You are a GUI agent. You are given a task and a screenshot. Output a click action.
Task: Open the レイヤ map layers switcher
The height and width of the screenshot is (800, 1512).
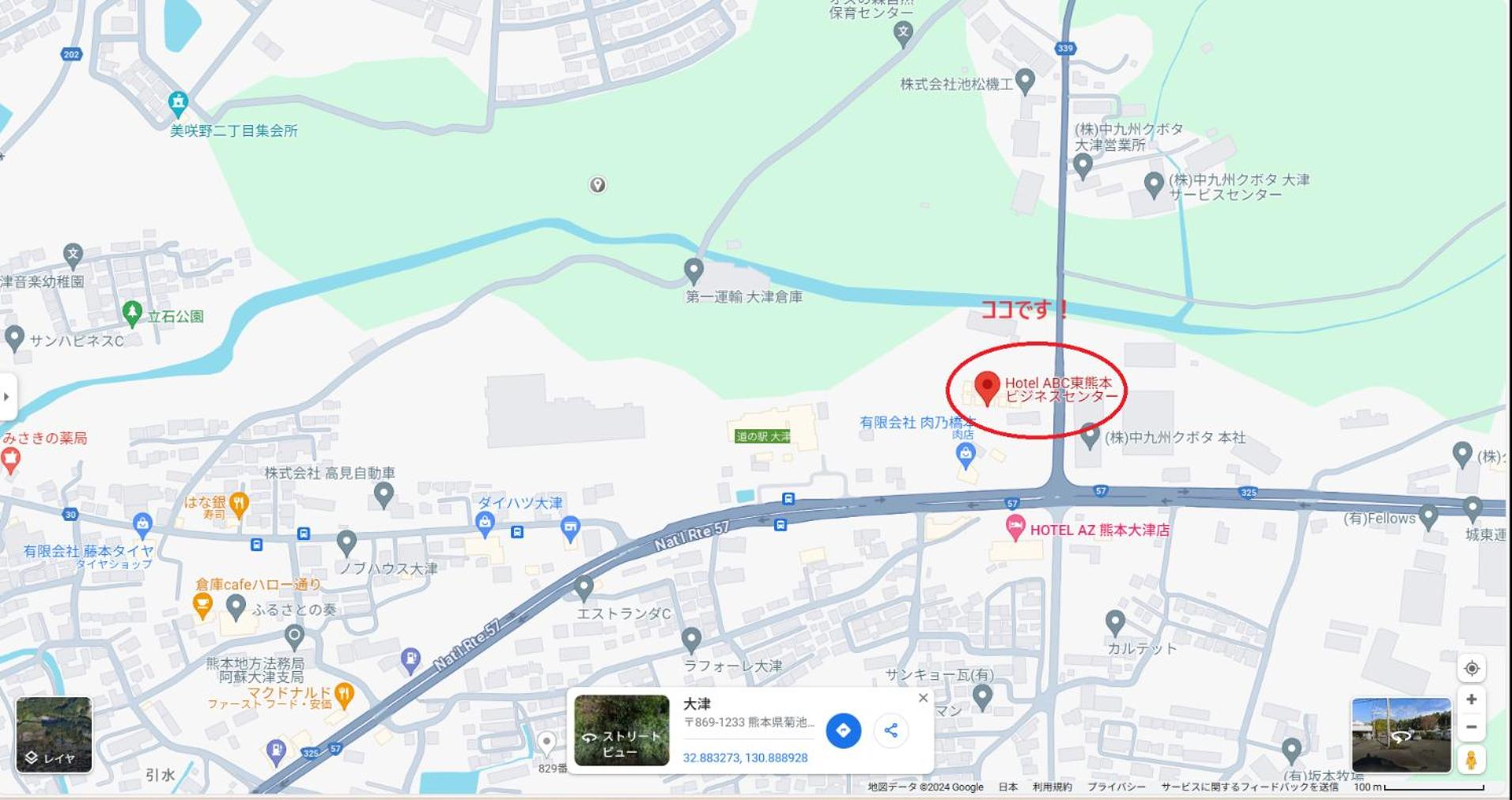tap(54, 735)
